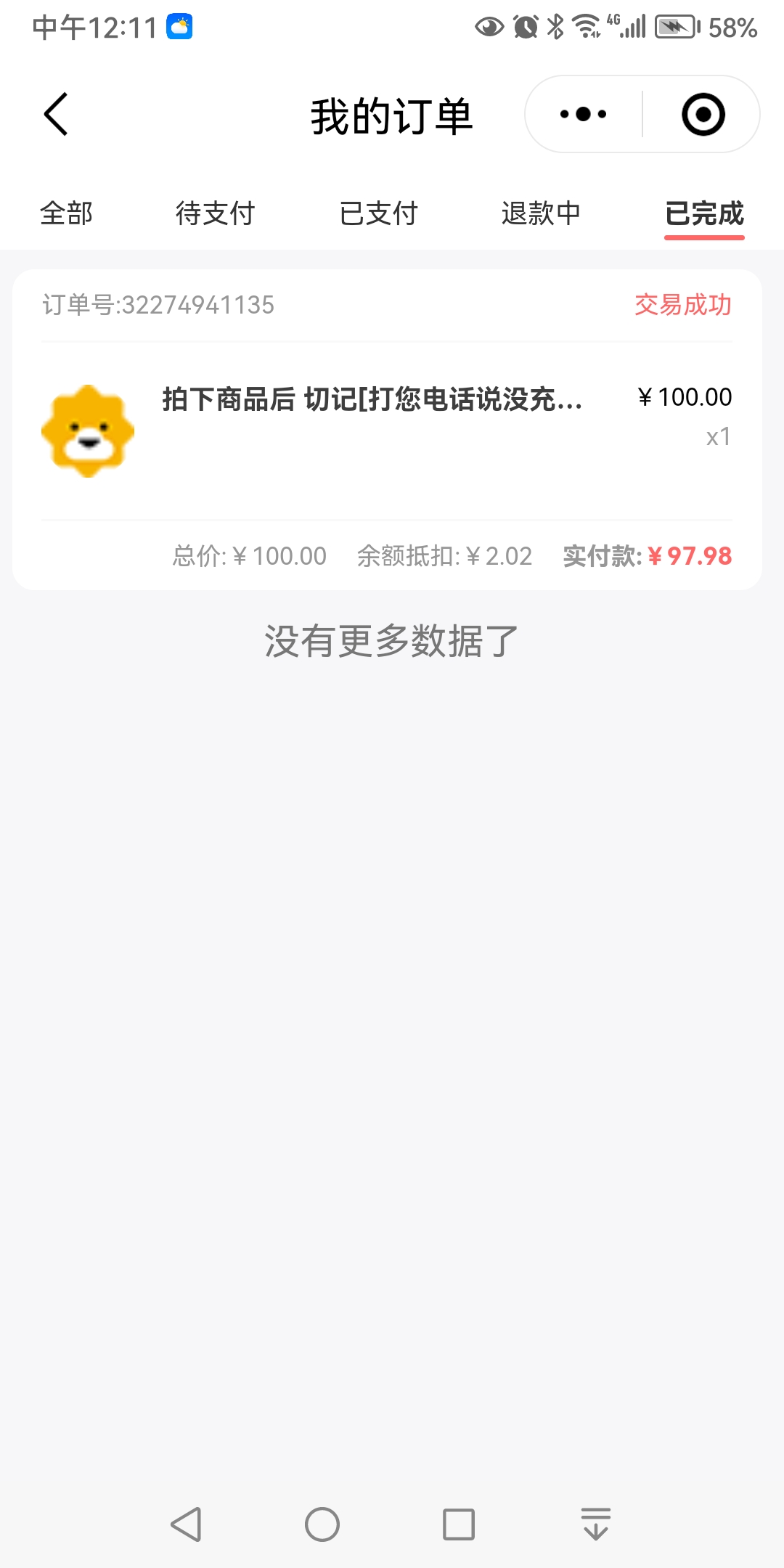The width and height of the screenshot is (784, 1568).
Task: Show orders under 退款中 tab
Action: [541, 213]
